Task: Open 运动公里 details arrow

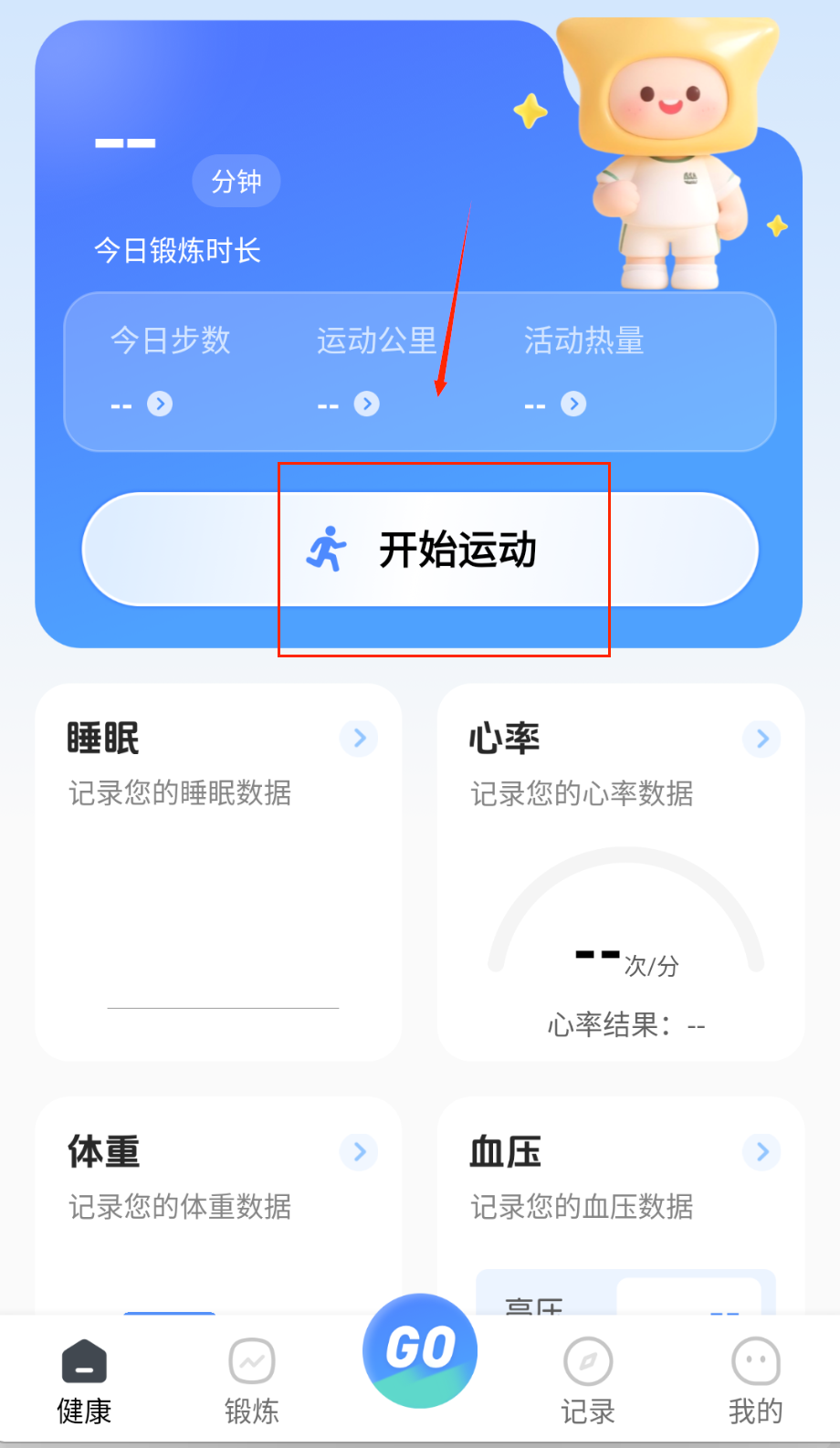Action: [366, 404]
